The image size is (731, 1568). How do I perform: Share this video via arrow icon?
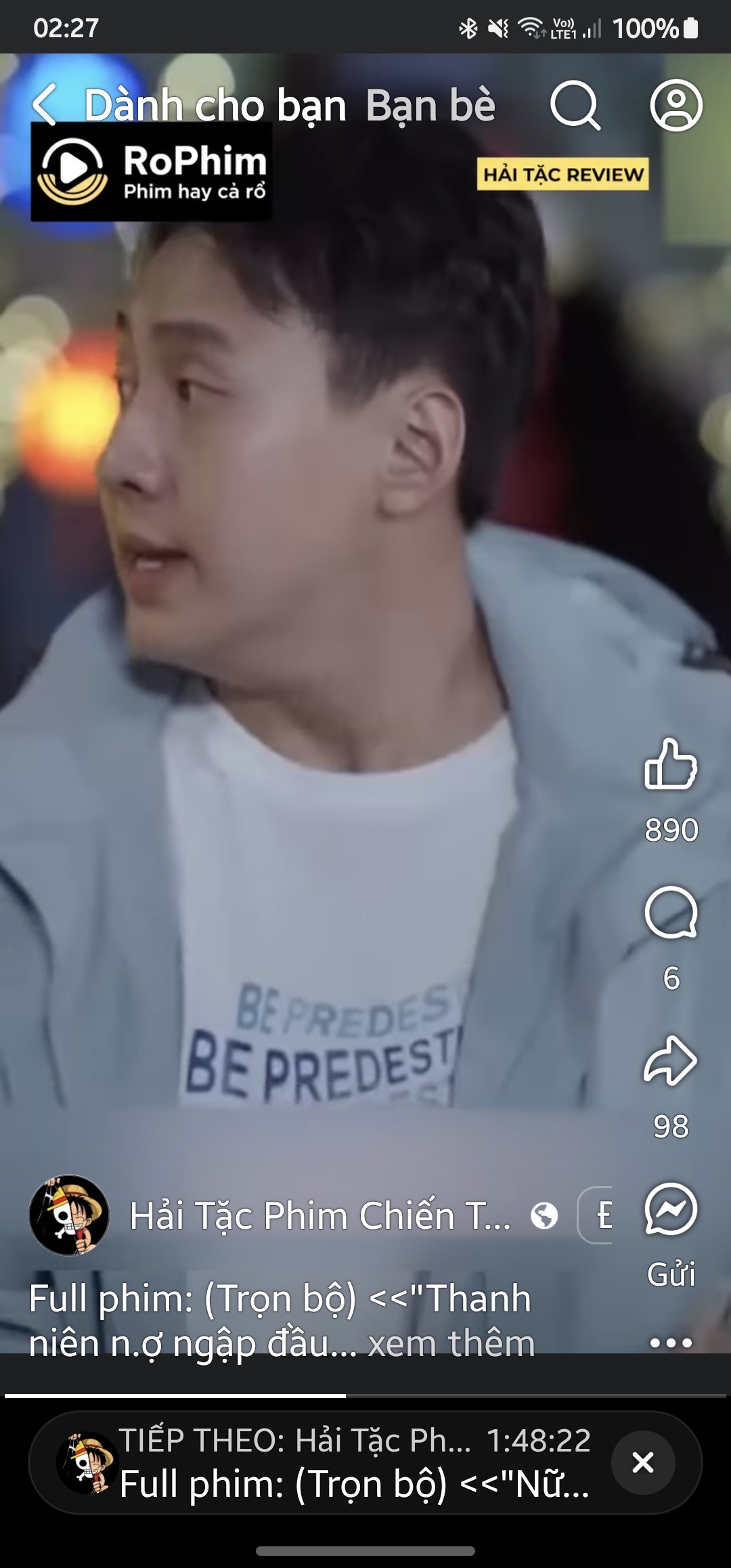pos(670,1062)
